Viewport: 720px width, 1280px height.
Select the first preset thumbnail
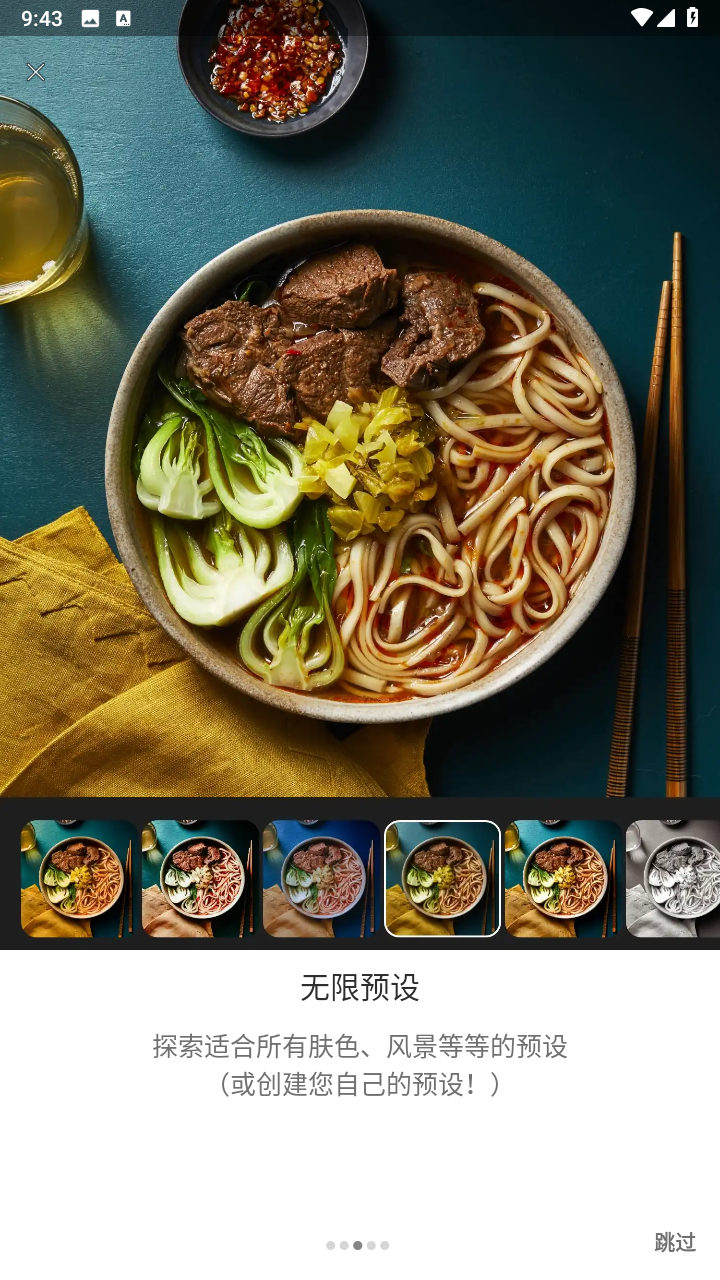[79, 879]
